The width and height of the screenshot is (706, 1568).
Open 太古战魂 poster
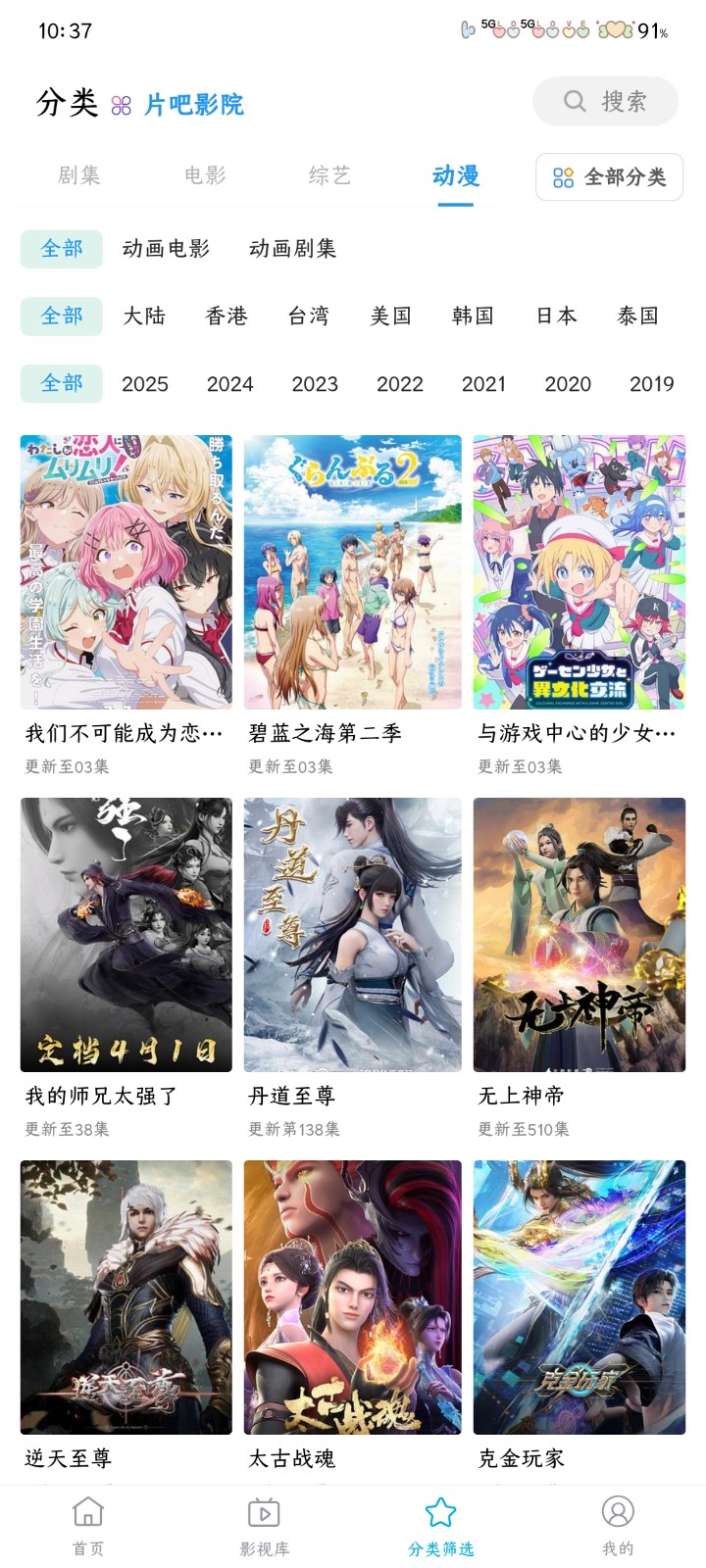[x=352, y=1298]
